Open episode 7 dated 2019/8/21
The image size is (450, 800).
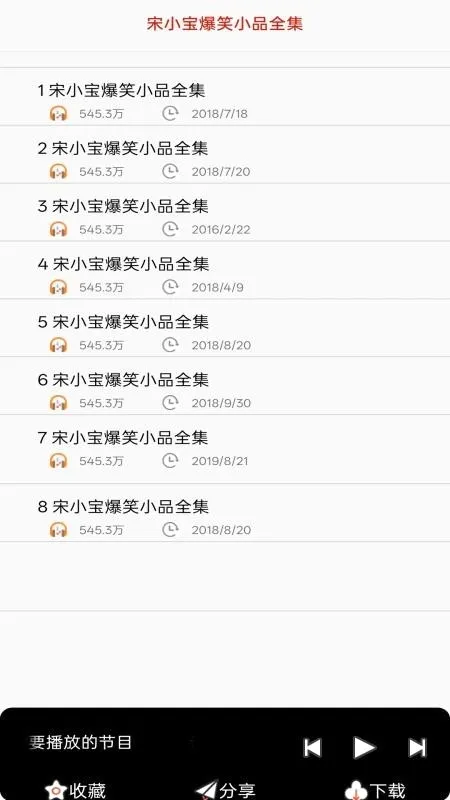[x=225, y=449]
